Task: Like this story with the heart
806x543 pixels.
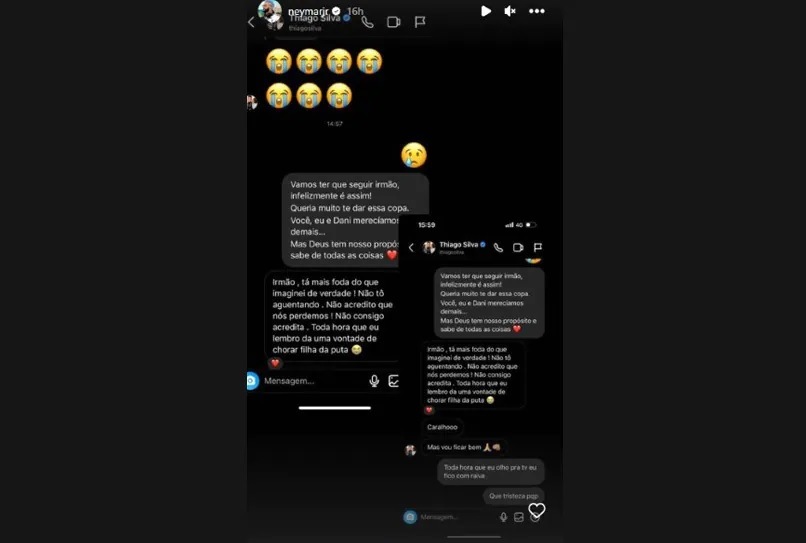Action: click(x=537, y=511)
